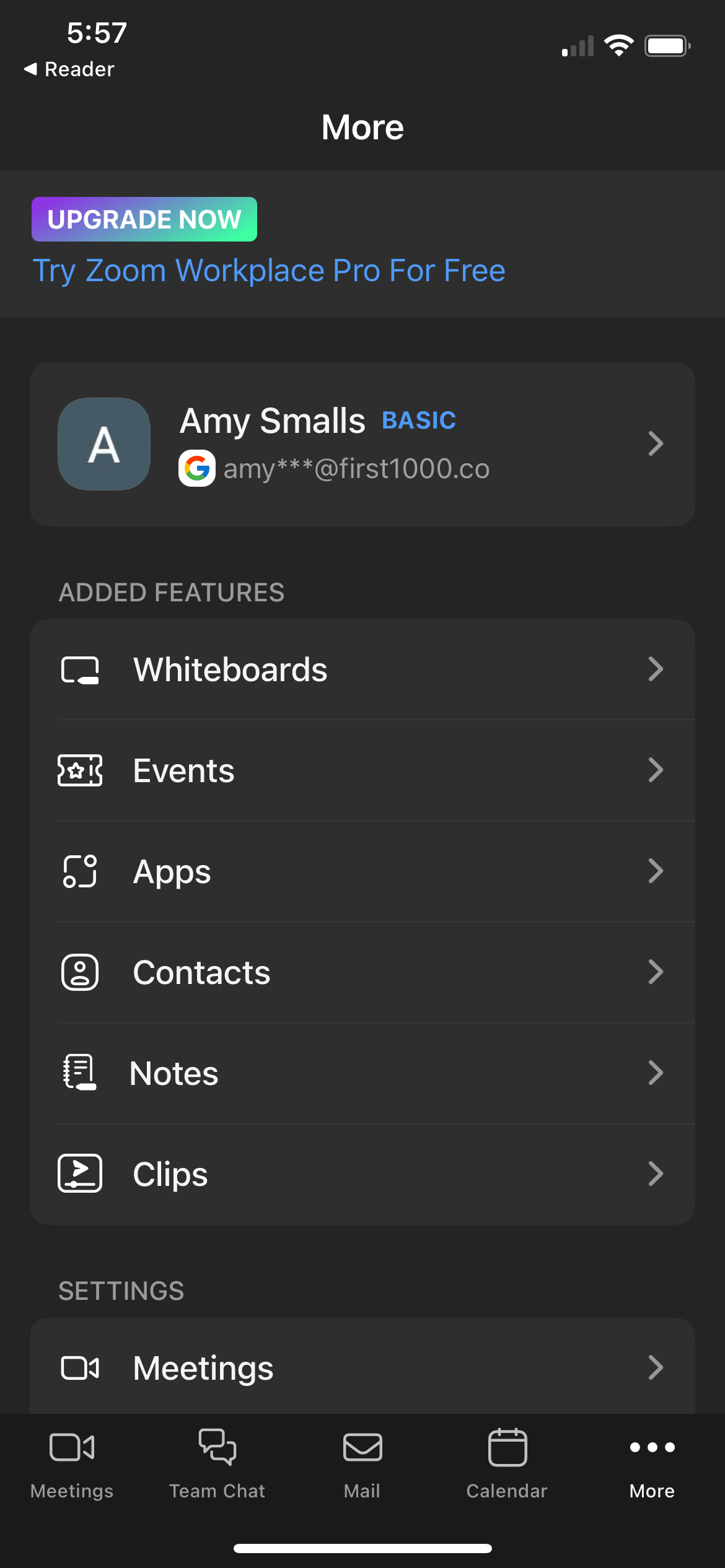Tap the Amy Smalls avatar thumbnail

point(103,443)
